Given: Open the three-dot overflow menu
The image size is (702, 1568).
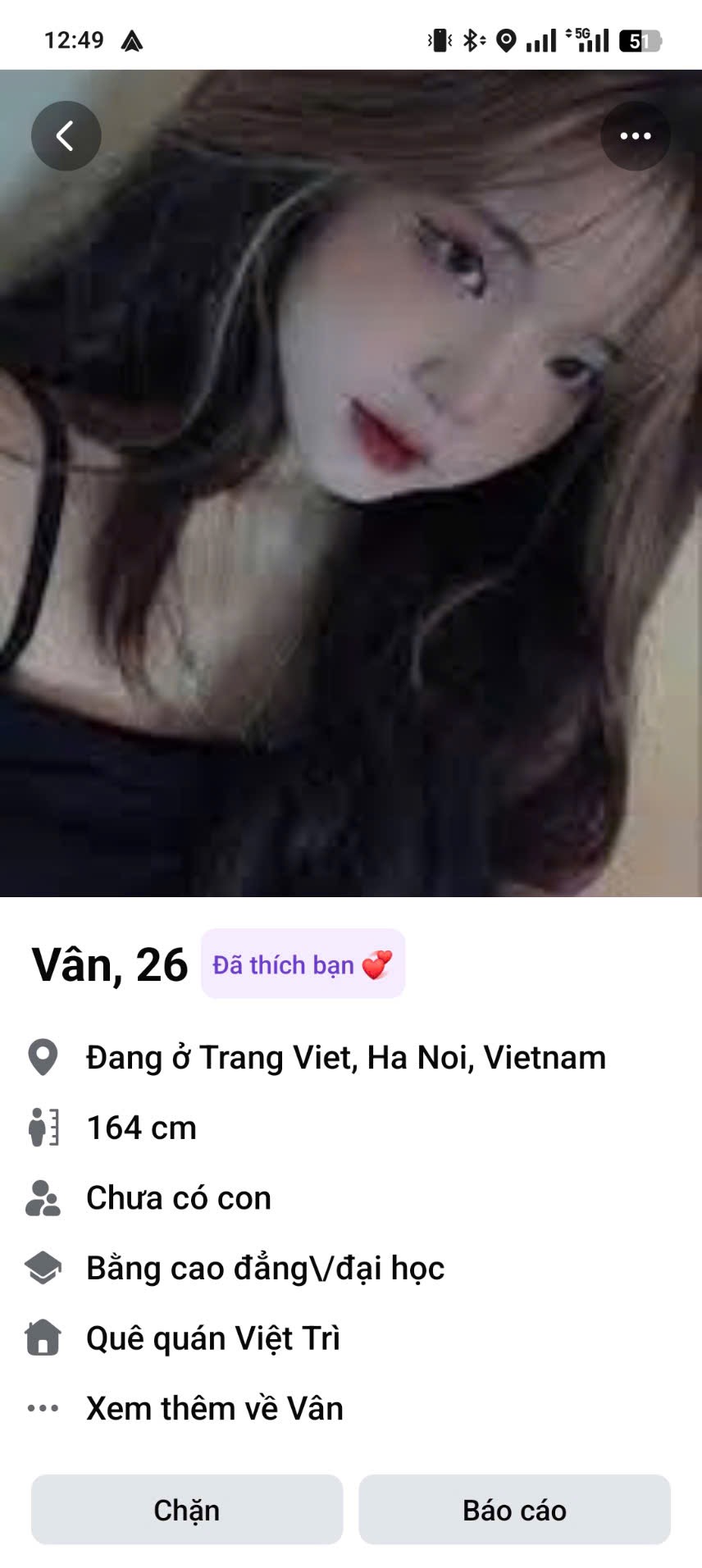Looking at the screenshot, I should click(636, 136).
